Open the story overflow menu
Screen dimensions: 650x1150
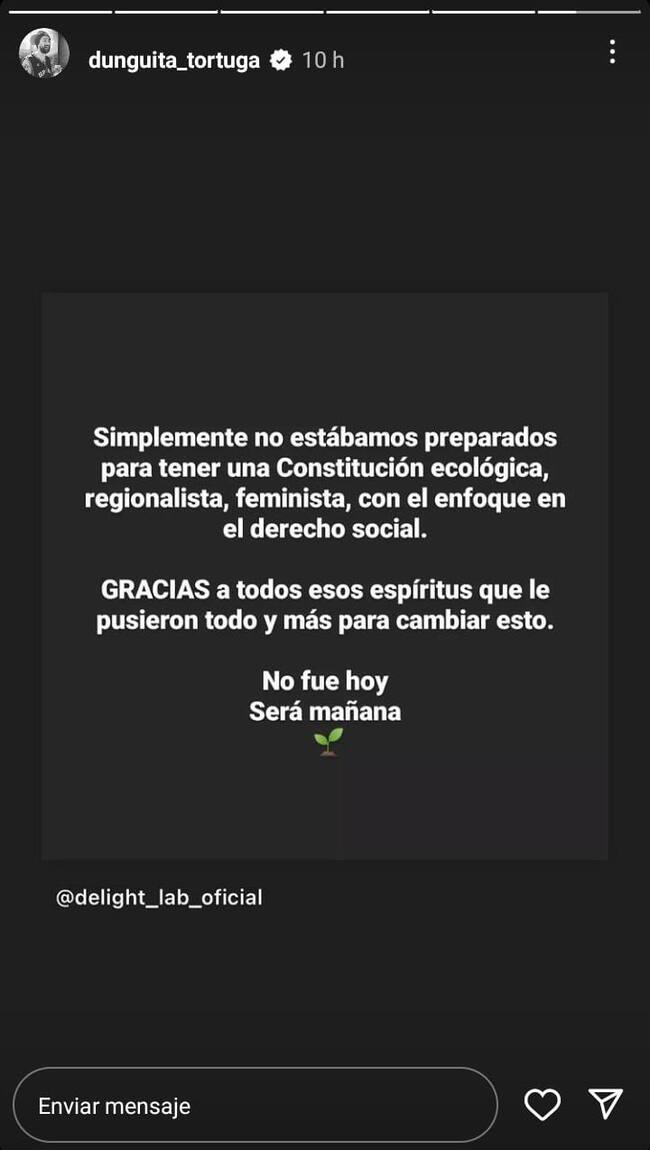click(x=612, y=53)
